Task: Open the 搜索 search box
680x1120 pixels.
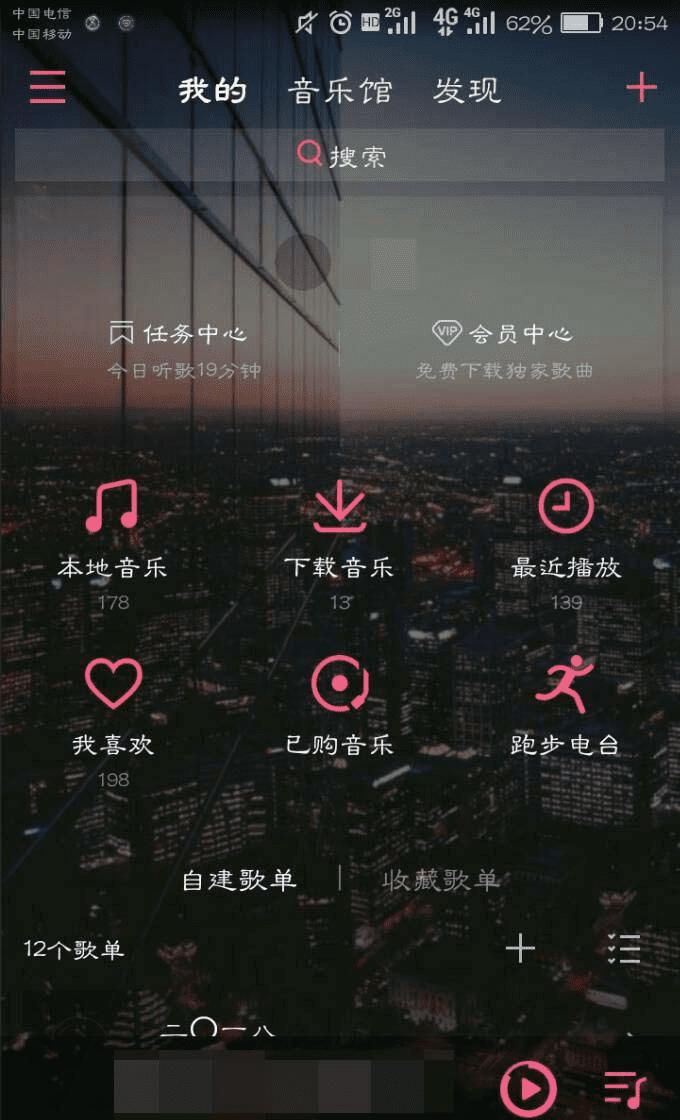Action: pyautogui.click(x=340, y=155)
